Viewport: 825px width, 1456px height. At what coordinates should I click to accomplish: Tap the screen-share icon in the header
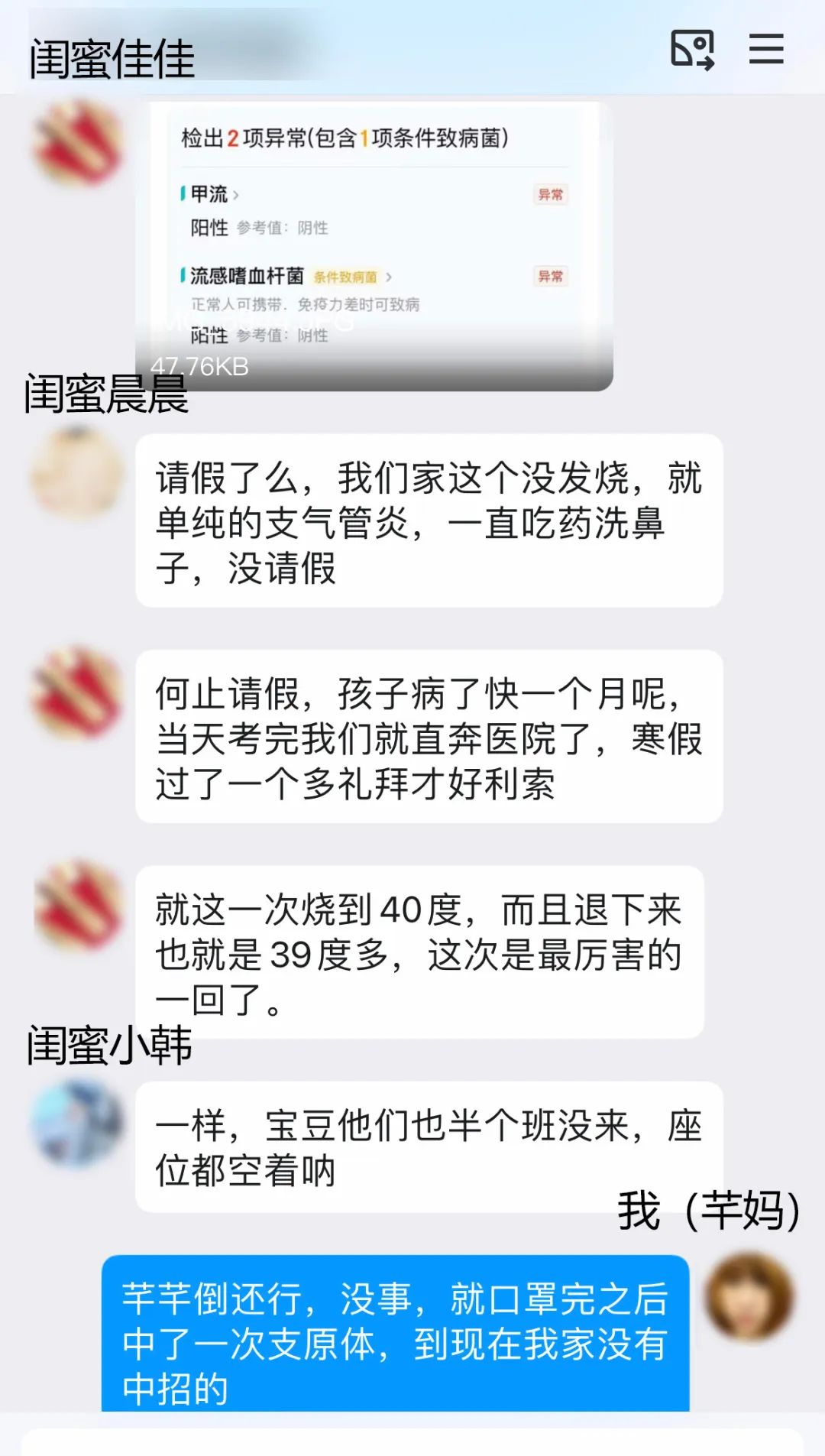693,50
